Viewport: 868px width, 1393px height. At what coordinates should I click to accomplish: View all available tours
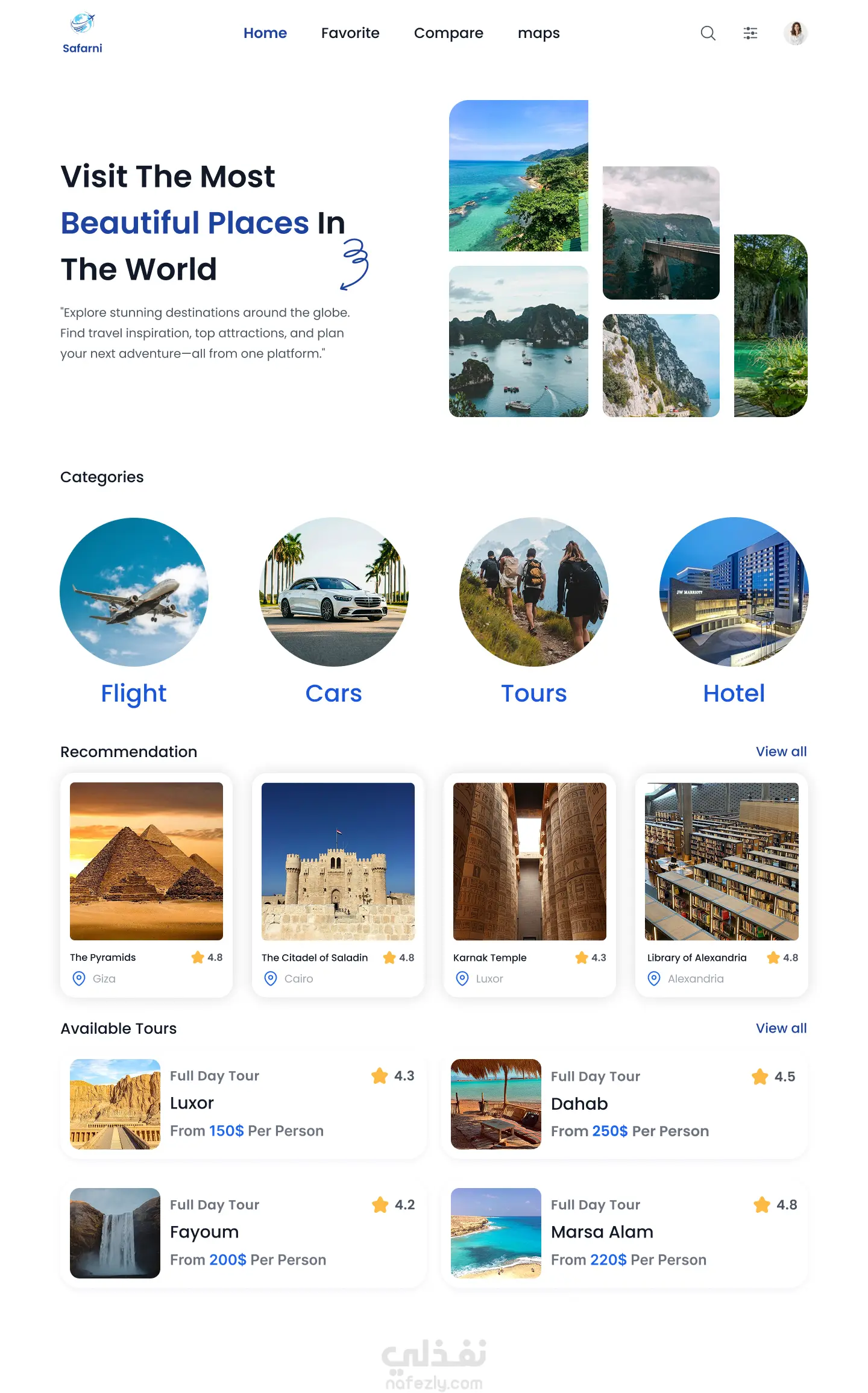pos(781,1028)
